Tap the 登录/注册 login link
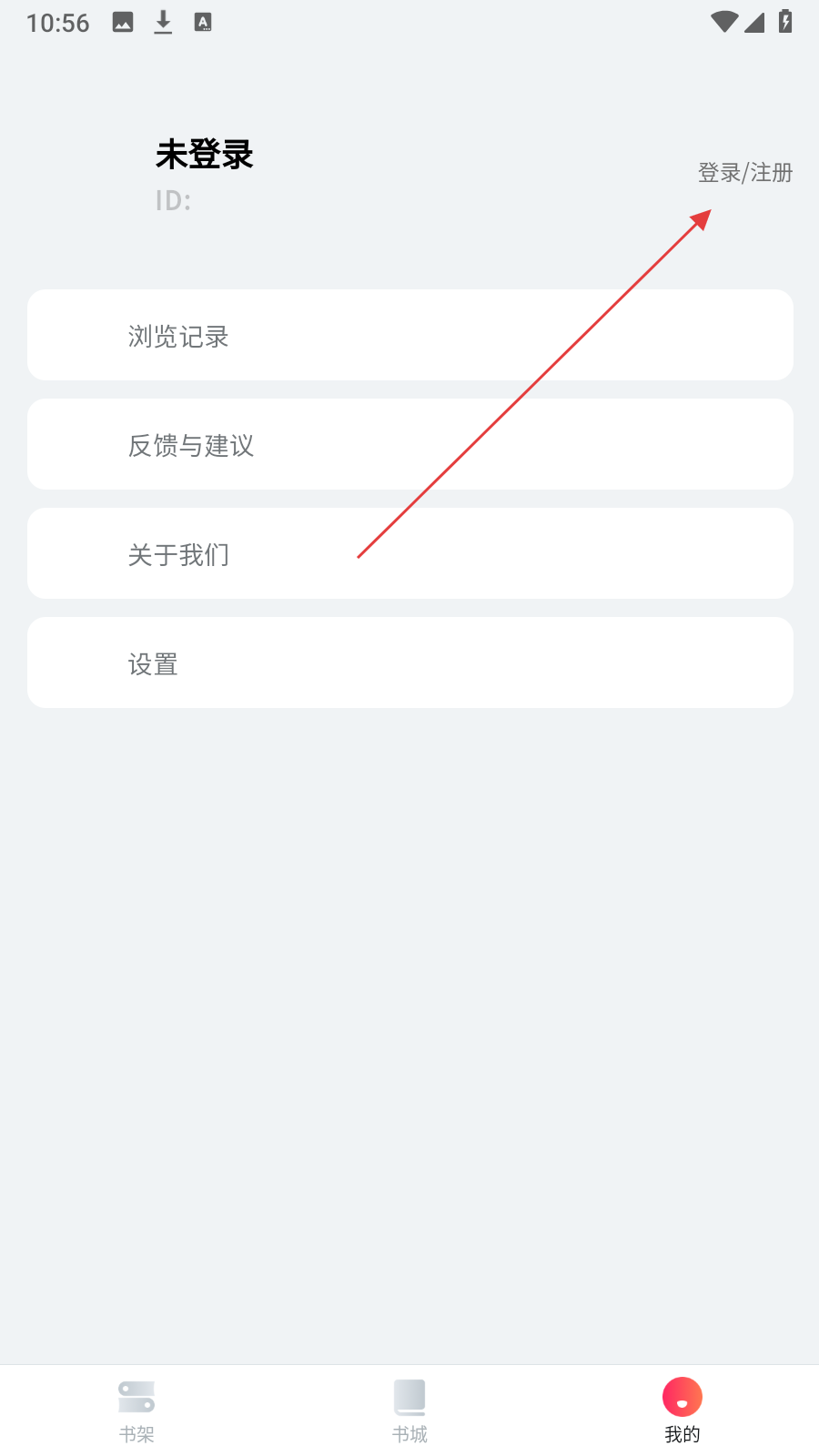Viewport: 819px width, 1456px height. pyautogui.click(x=744, y=173)
